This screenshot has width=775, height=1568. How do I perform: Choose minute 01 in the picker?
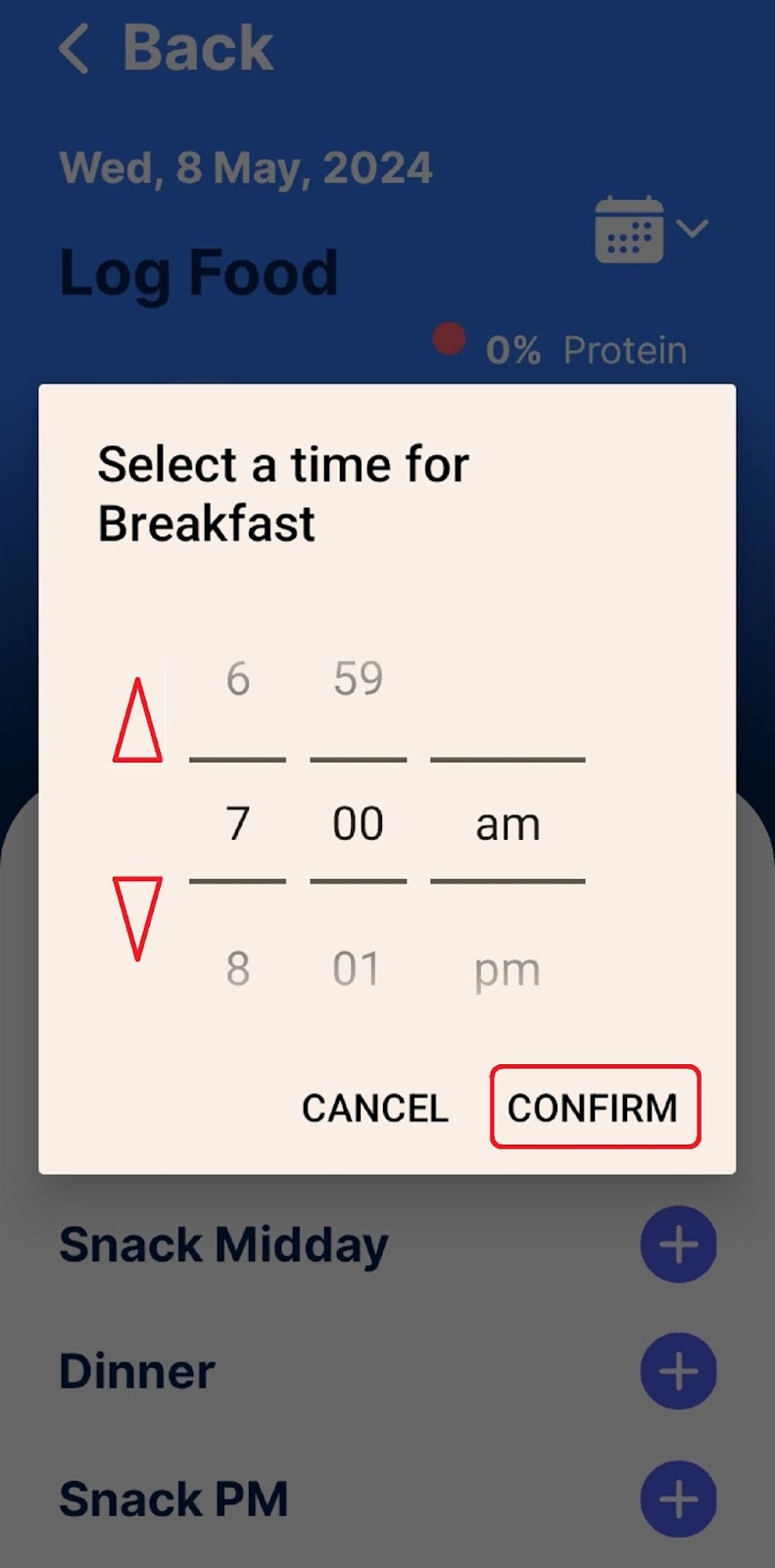coord(356,969)
